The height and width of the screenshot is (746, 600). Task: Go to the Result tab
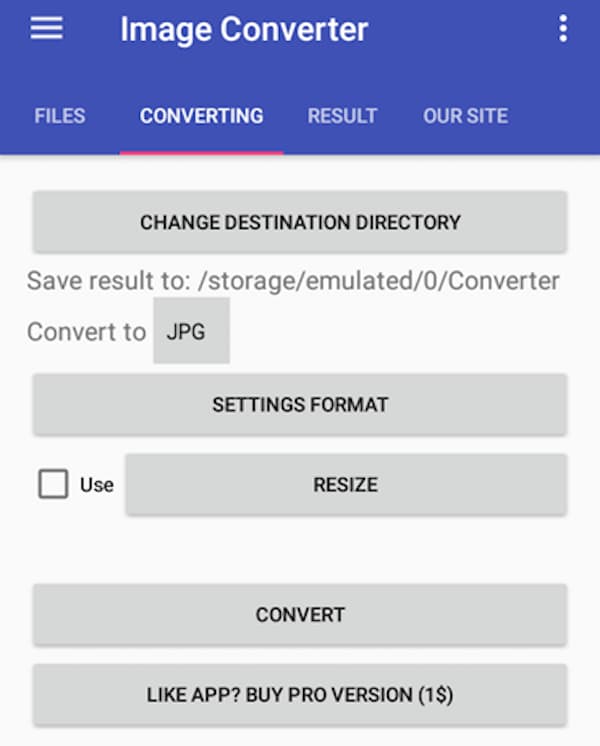tap(342, 116)
